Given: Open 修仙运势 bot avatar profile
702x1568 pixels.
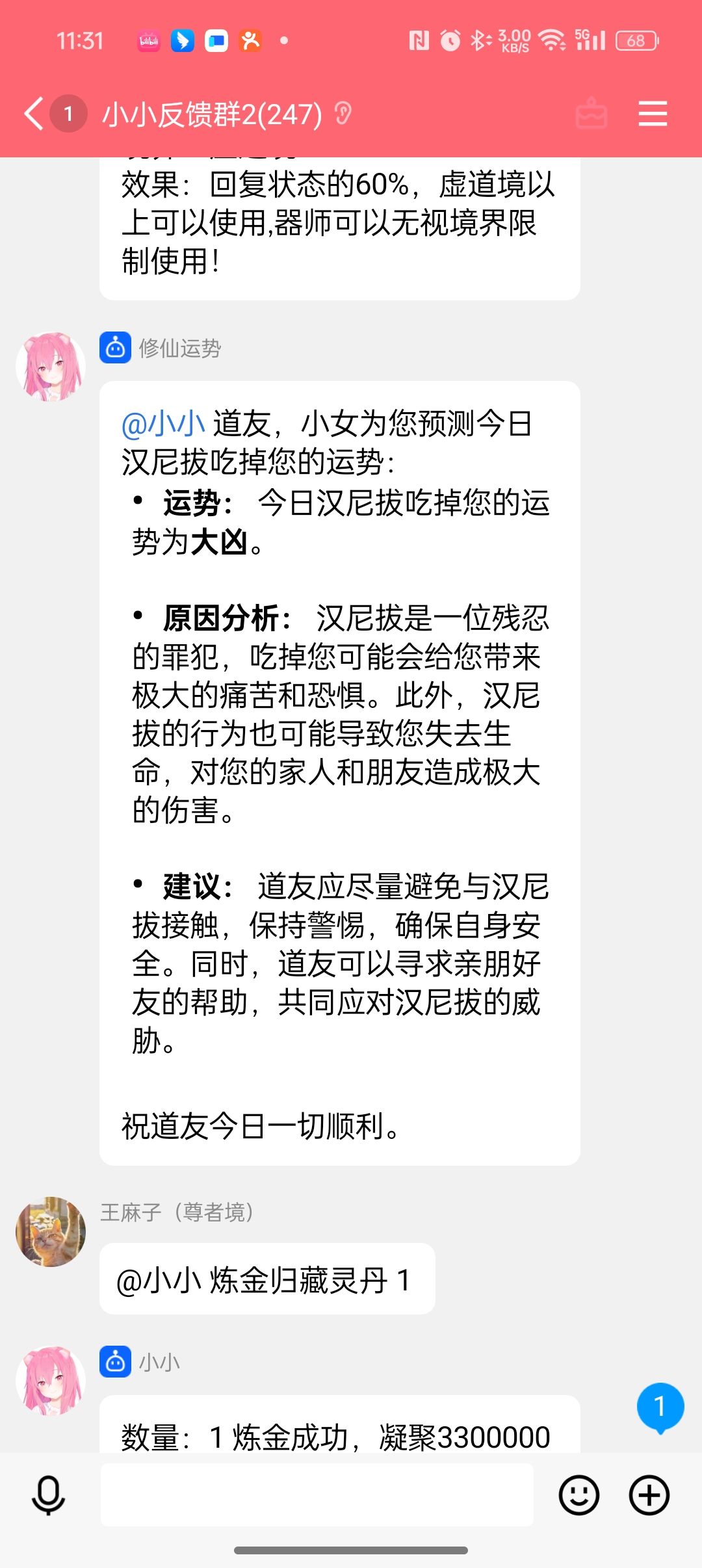Looking at the screenshot, I should pos(51,367).
